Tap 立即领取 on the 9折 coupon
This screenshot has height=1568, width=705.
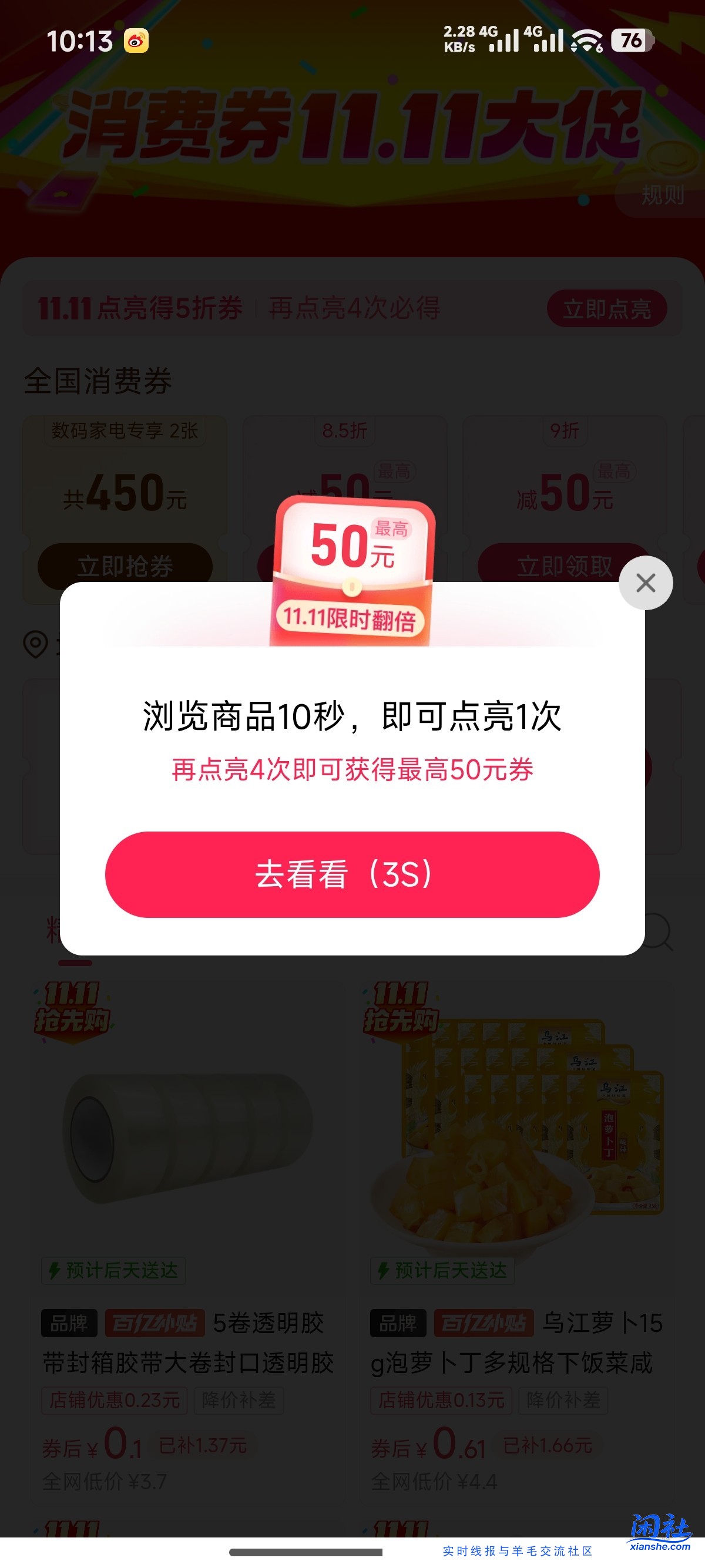563,566
